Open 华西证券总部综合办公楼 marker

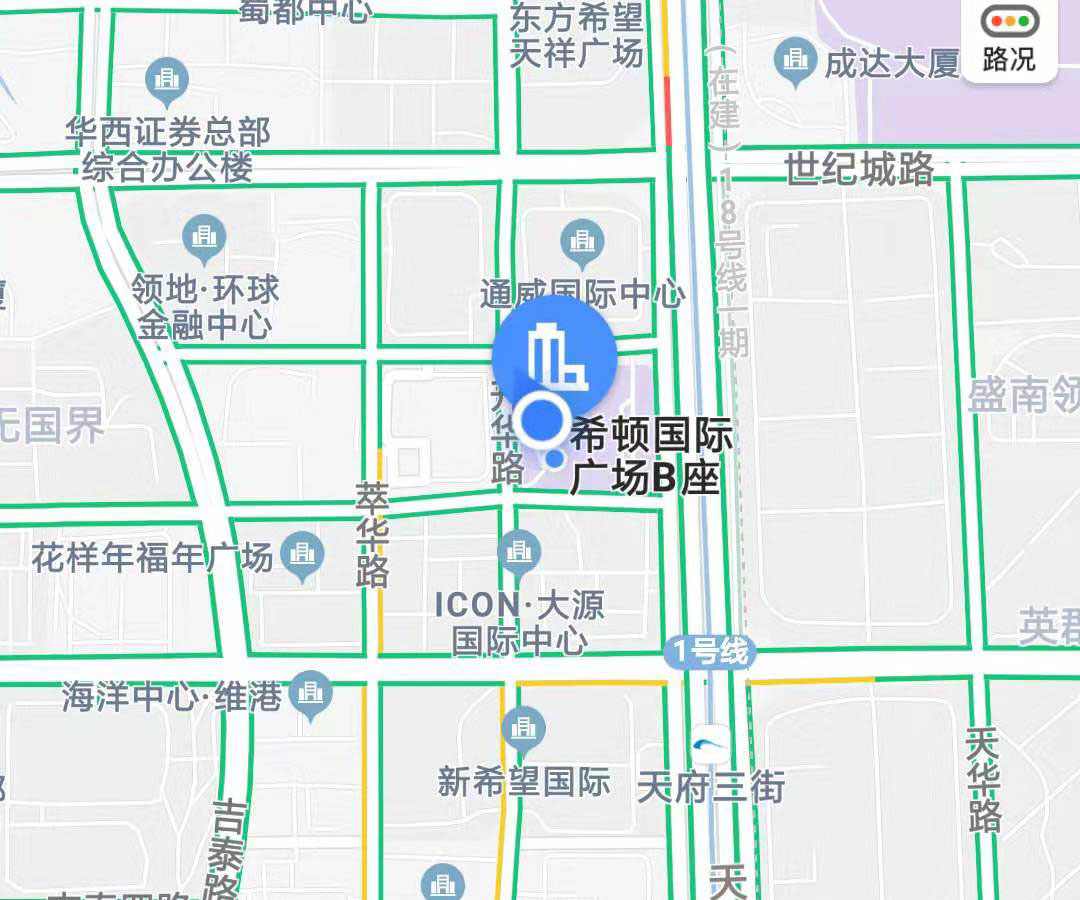168,80
